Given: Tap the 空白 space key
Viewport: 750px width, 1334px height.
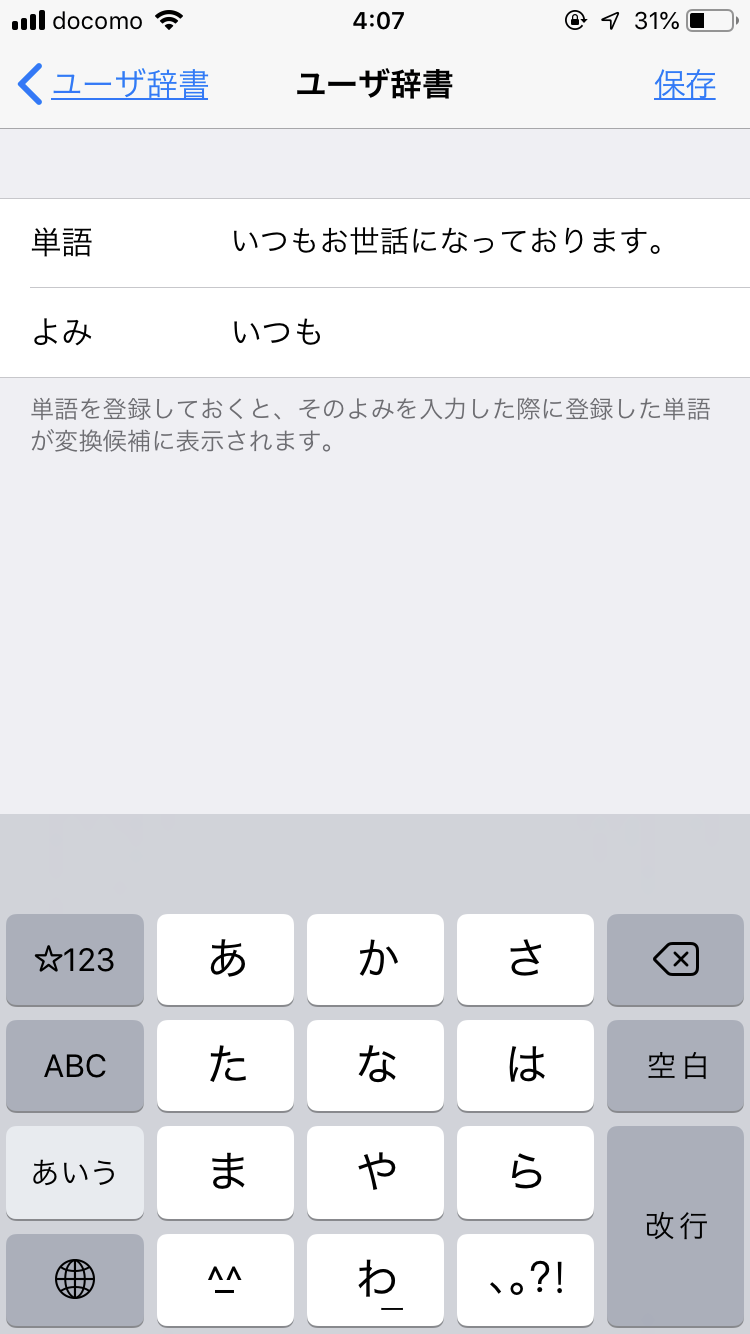Looking at the screenshot, I should point(675,1066).
